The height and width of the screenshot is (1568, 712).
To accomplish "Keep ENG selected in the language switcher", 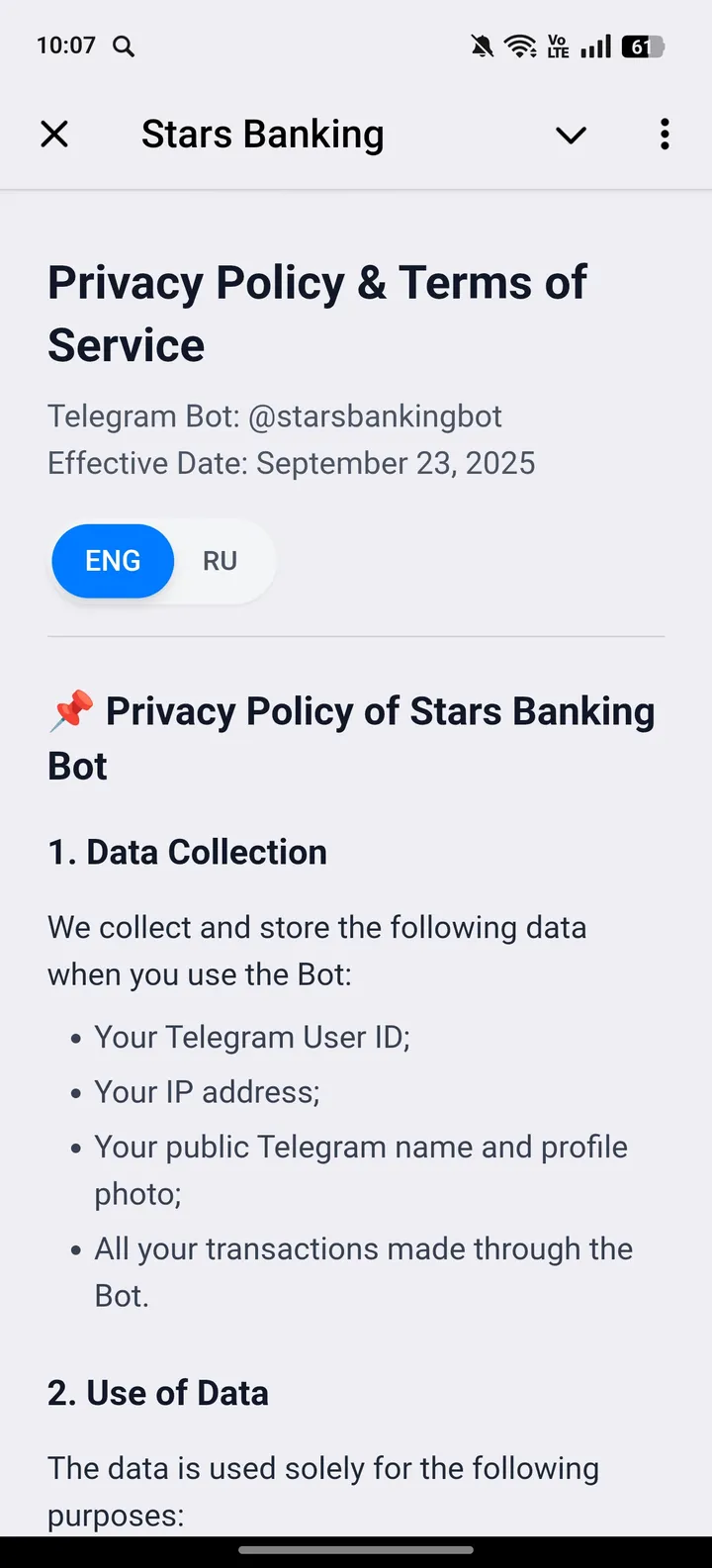I will pyautogui.click(x=113, y=561).
